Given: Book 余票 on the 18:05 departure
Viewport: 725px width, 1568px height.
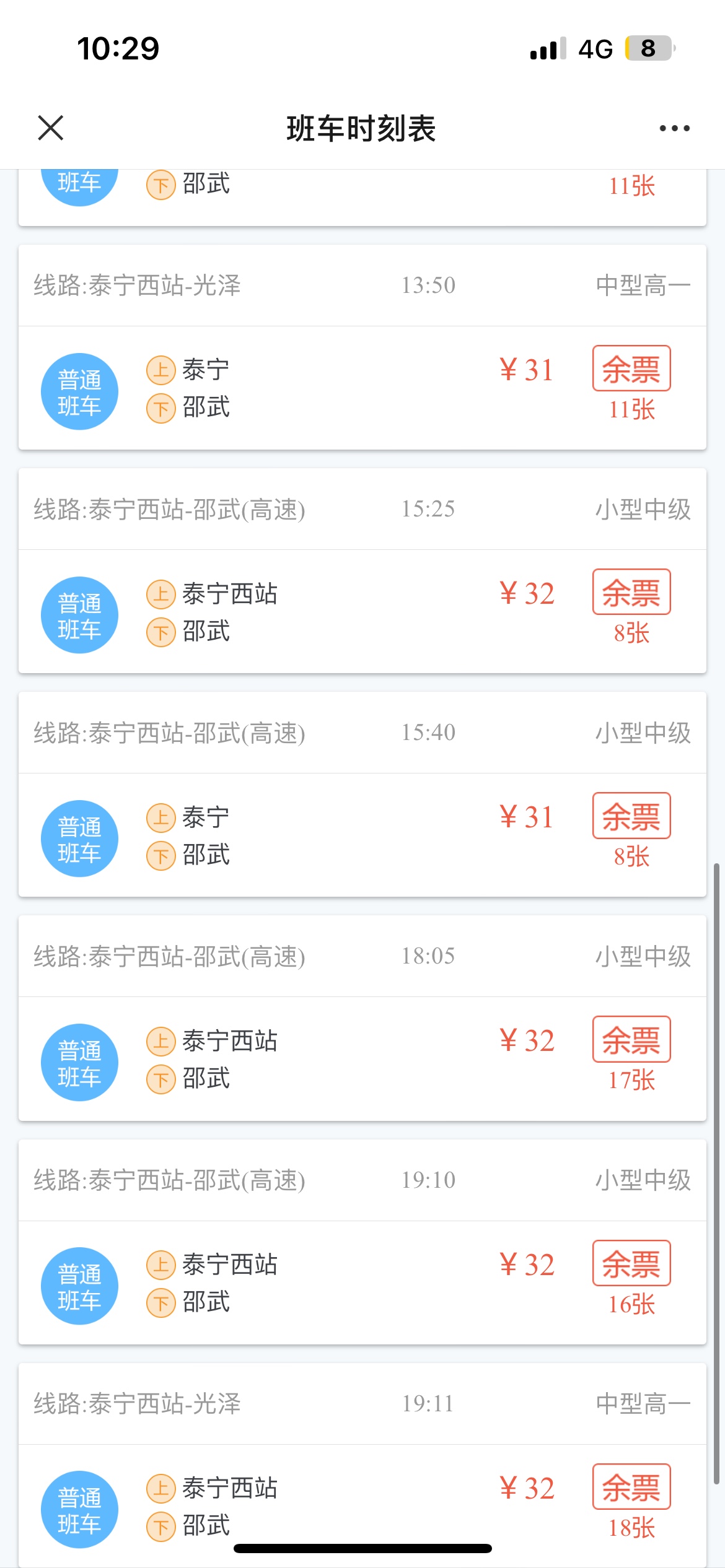Looking at the screenshot, I should (x=631, y=1039).
